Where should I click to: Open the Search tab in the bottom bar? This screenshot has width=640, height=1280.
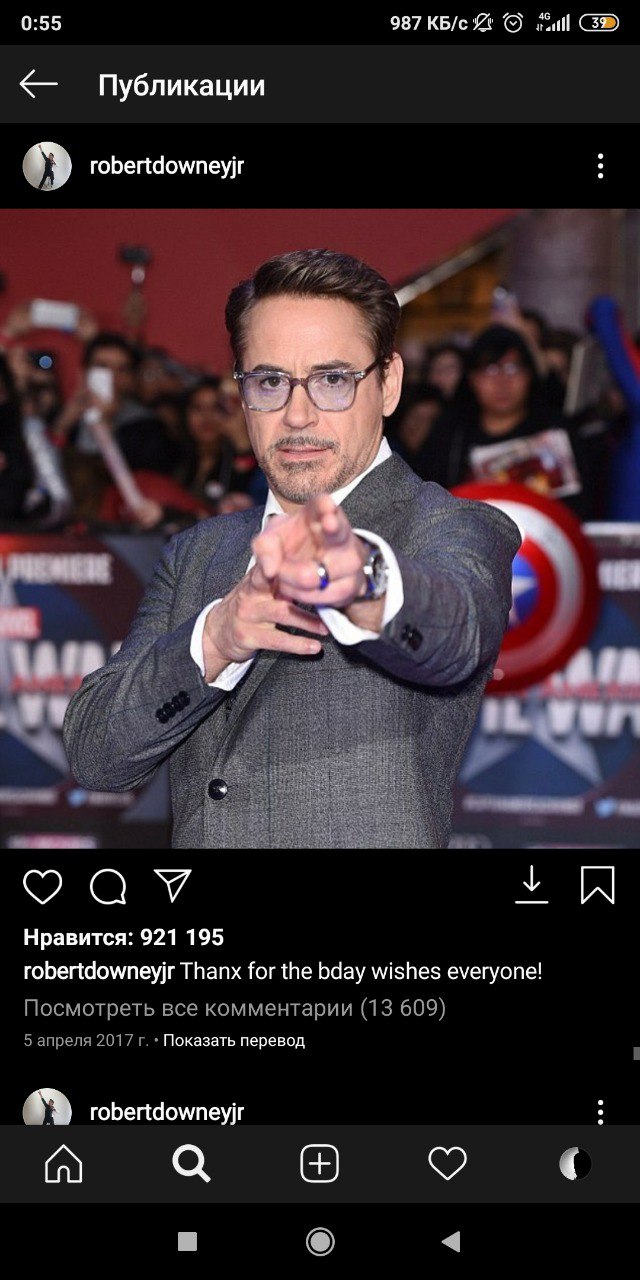[191, 1164]
